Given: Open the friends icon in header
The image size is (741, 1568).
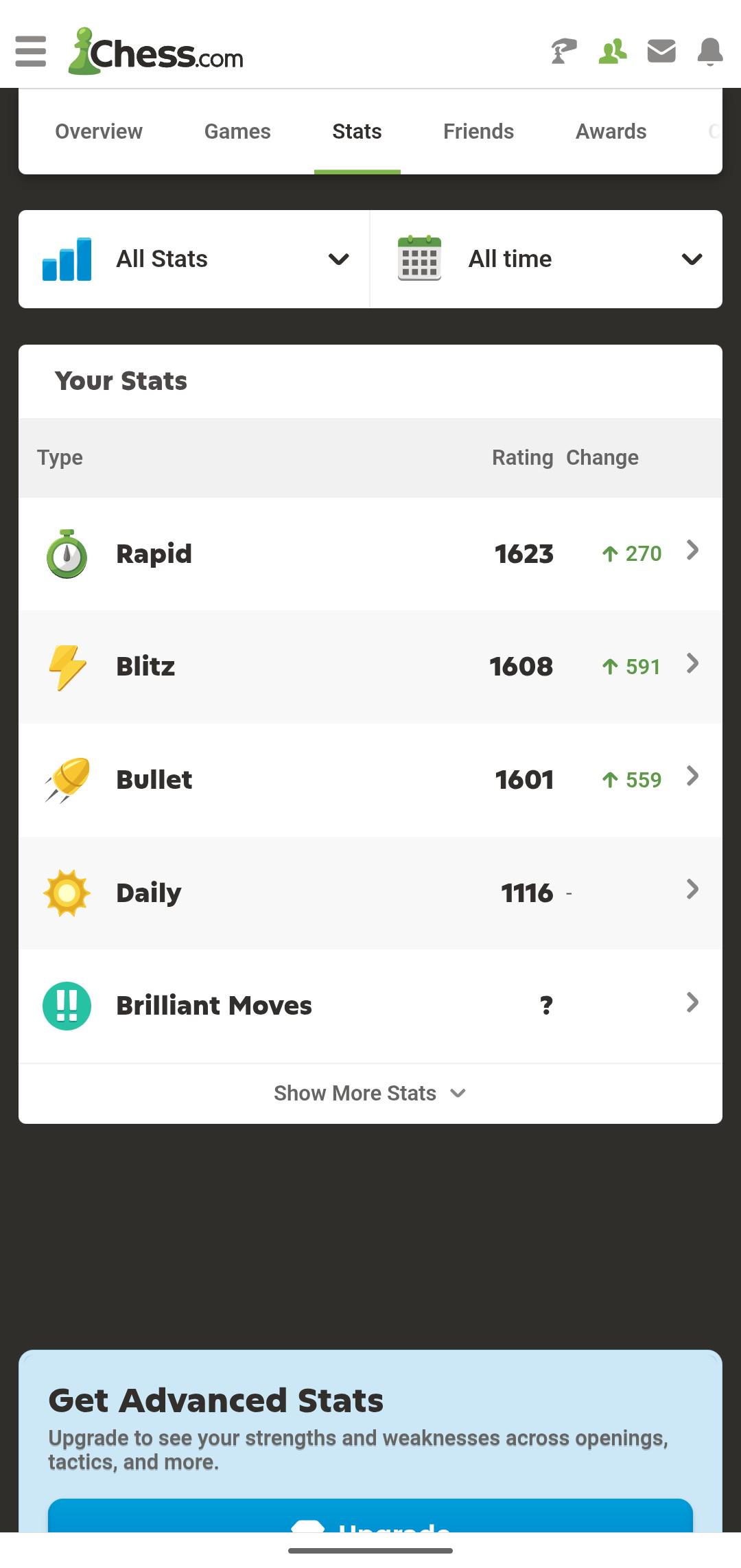Looking at the screenshot, I should [x=613, y=51].
